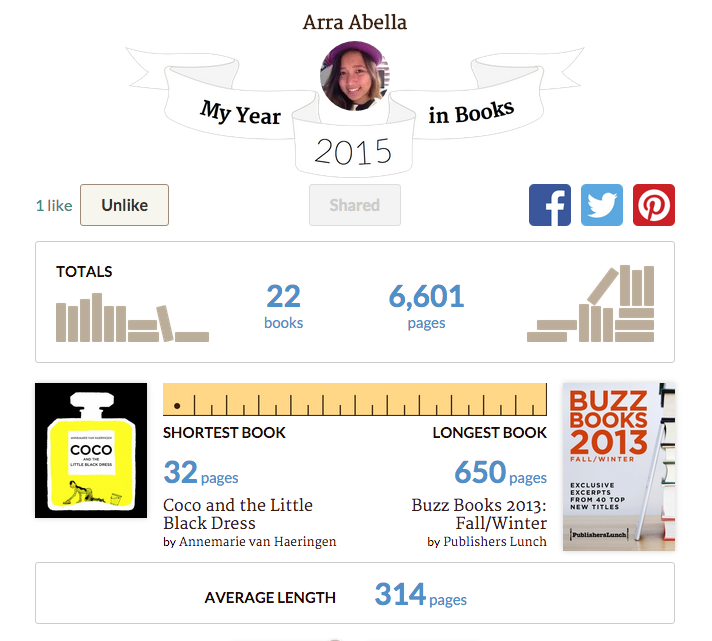The width and height of the screenshot is (712, 641).
Task: Open the Buzz Books 2013: Fall/Winter title link
Action: tap(480, 514)
